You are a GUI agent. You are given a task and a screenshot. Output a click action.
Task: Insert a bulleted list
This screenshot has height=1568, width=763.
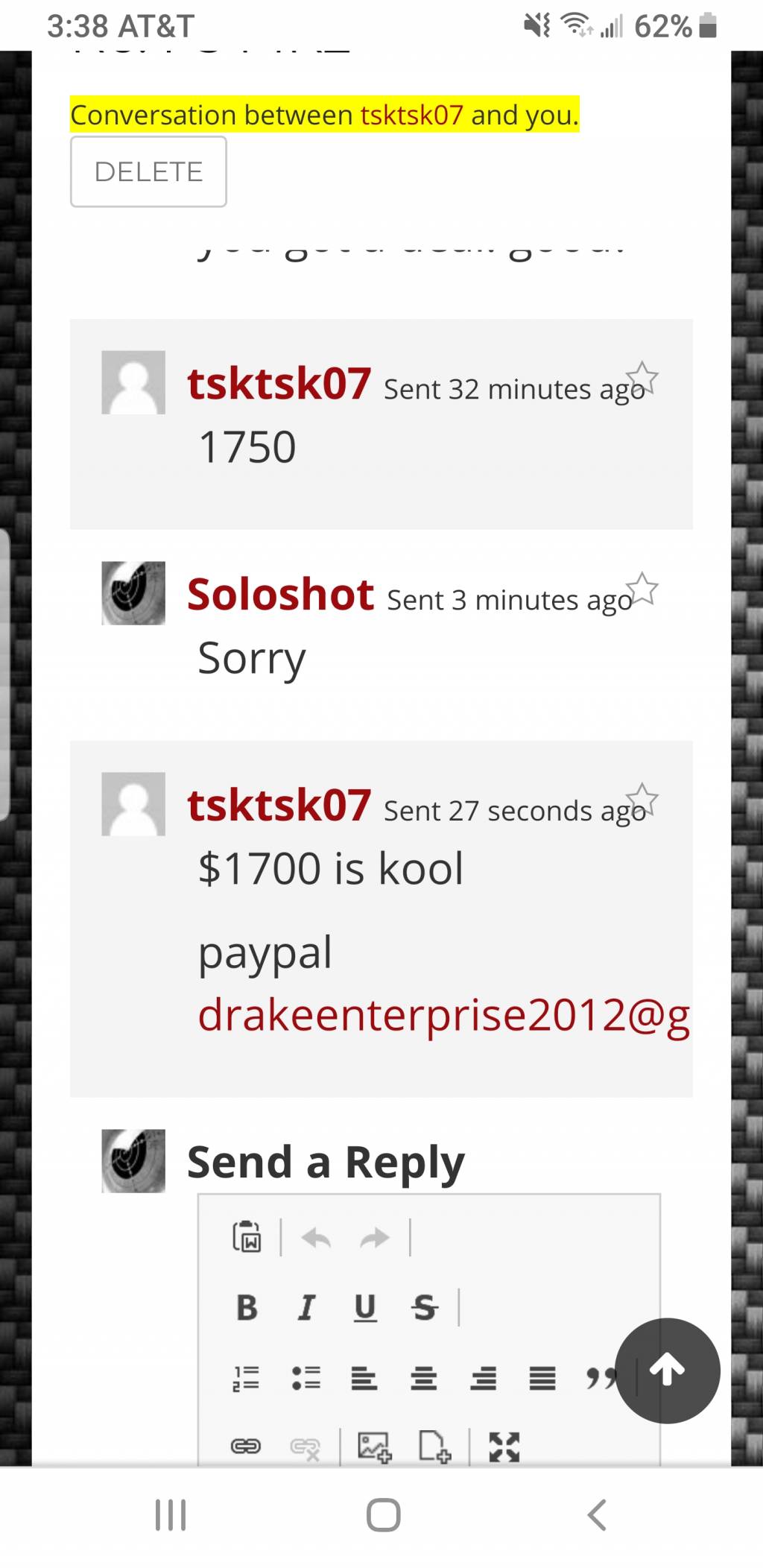(305, 1378)
